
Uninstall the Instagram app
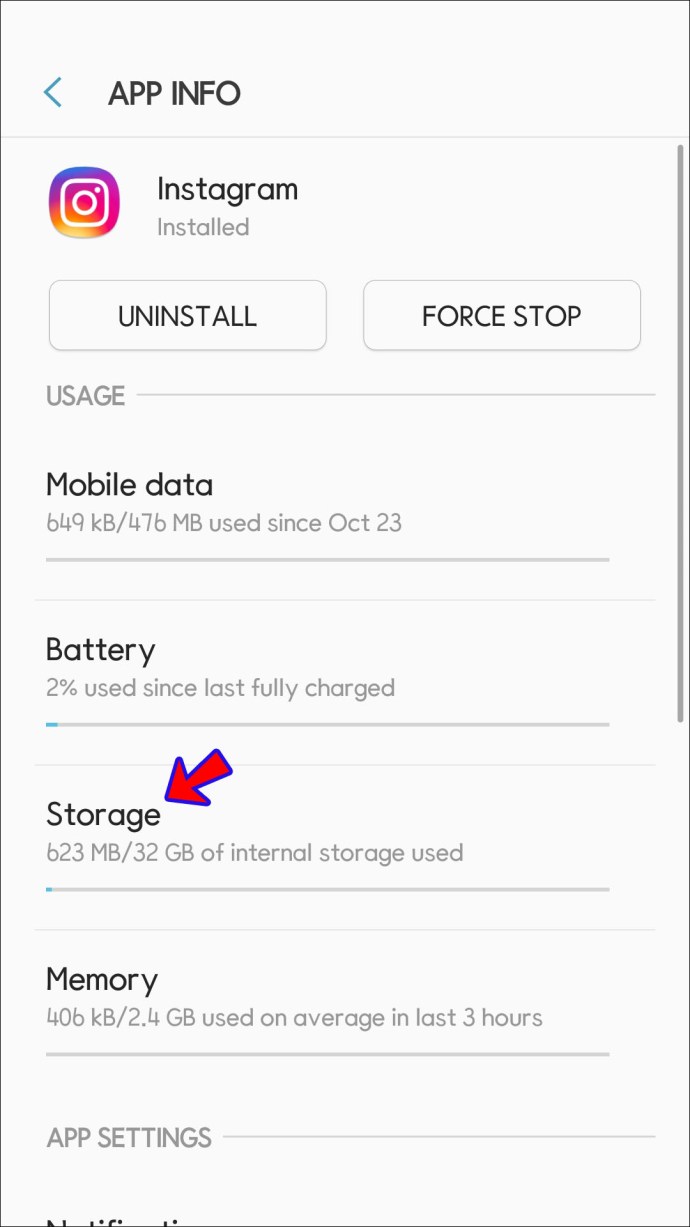(188, 316)
